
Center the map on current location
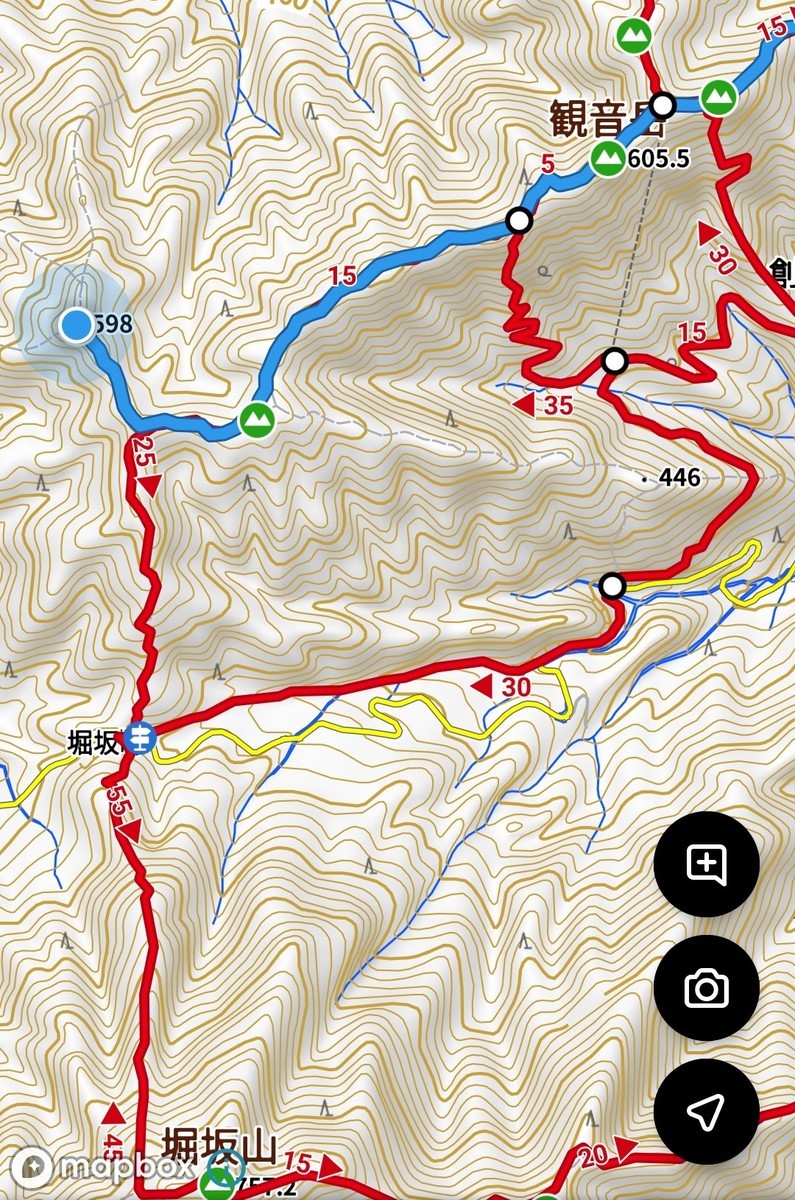click(x=706, y=1111)
